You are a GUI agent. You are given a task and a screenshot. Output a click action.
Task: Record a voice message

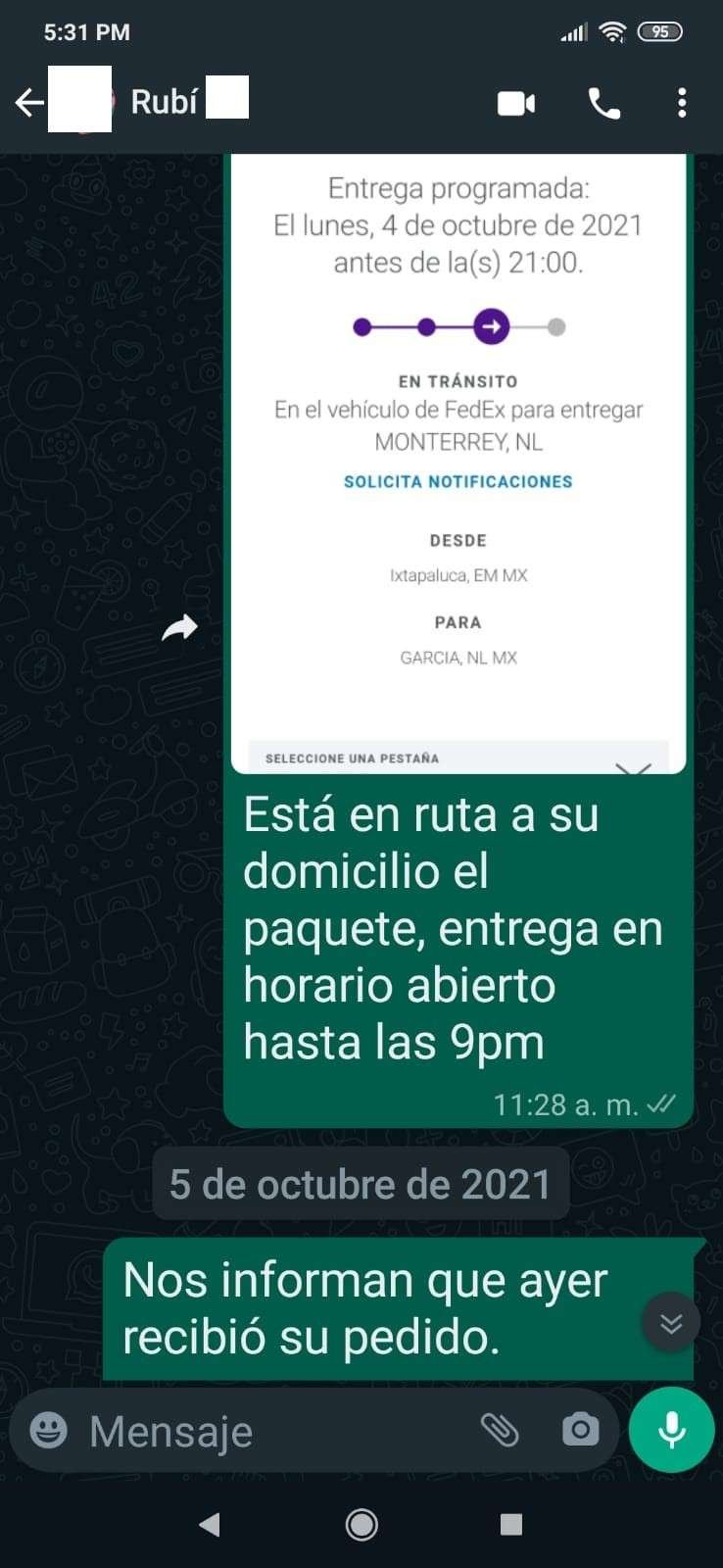(672, 1430)
